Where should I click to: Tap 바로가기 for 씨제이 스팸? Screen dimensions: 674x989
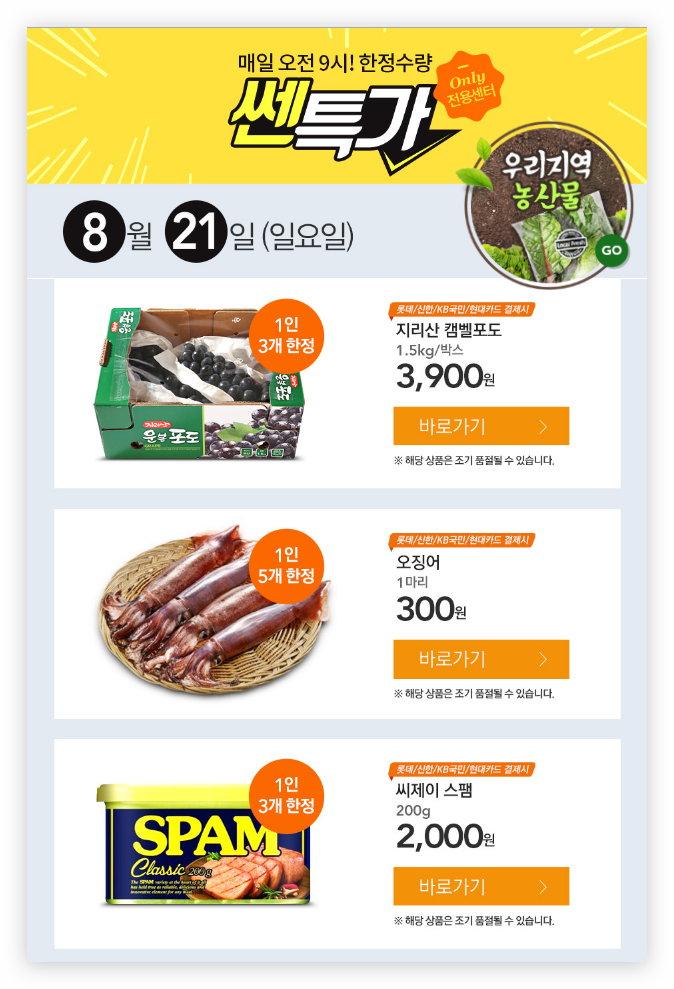coord(481,886)
